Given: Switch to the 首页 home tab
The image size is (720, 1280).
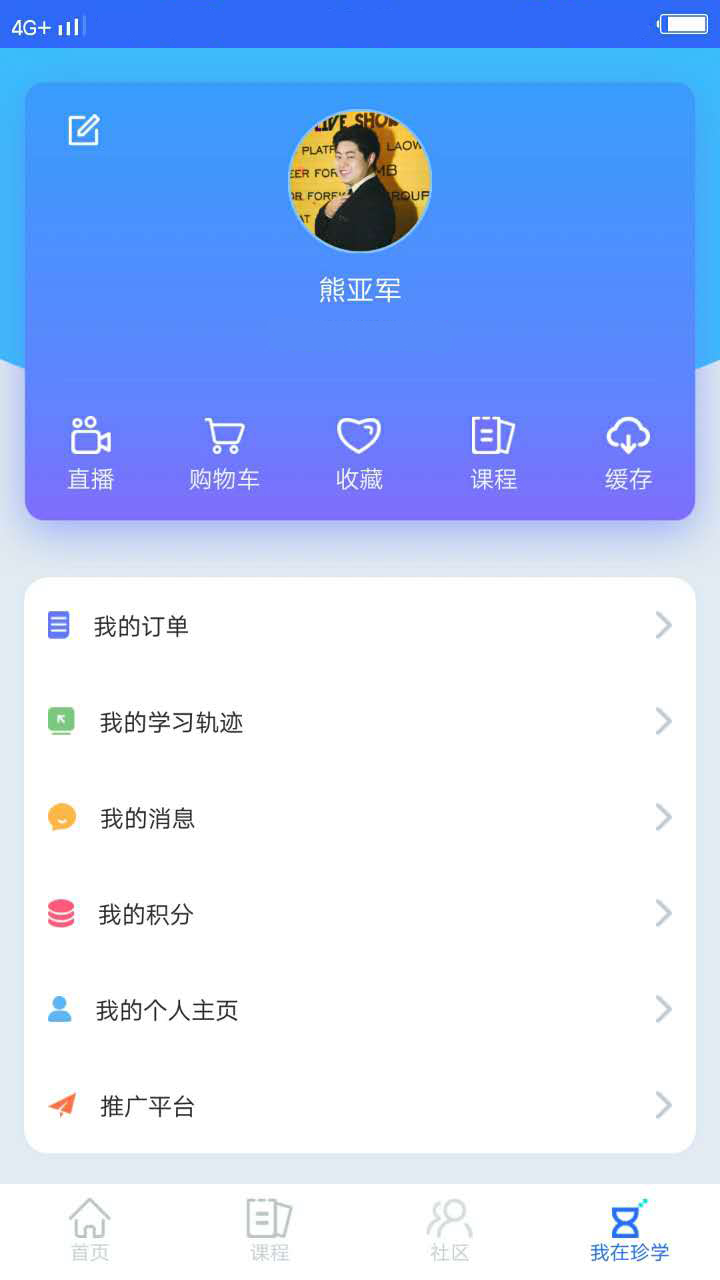Looking at the screenshot, I should 90,1228.
